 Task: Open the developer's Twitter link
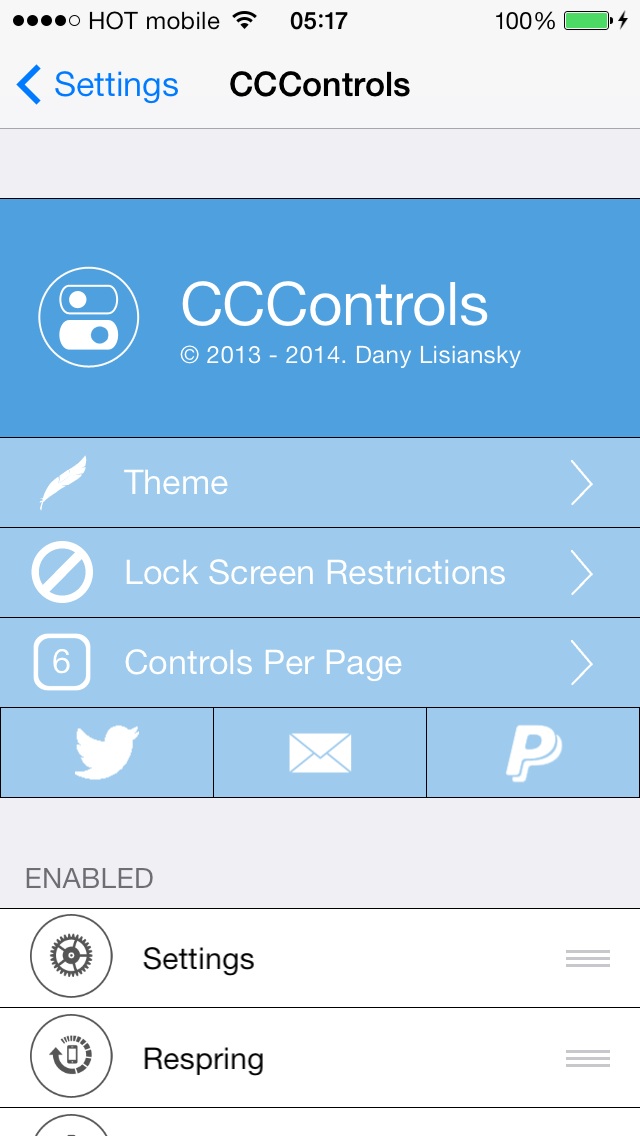click(x=107, y=752)
